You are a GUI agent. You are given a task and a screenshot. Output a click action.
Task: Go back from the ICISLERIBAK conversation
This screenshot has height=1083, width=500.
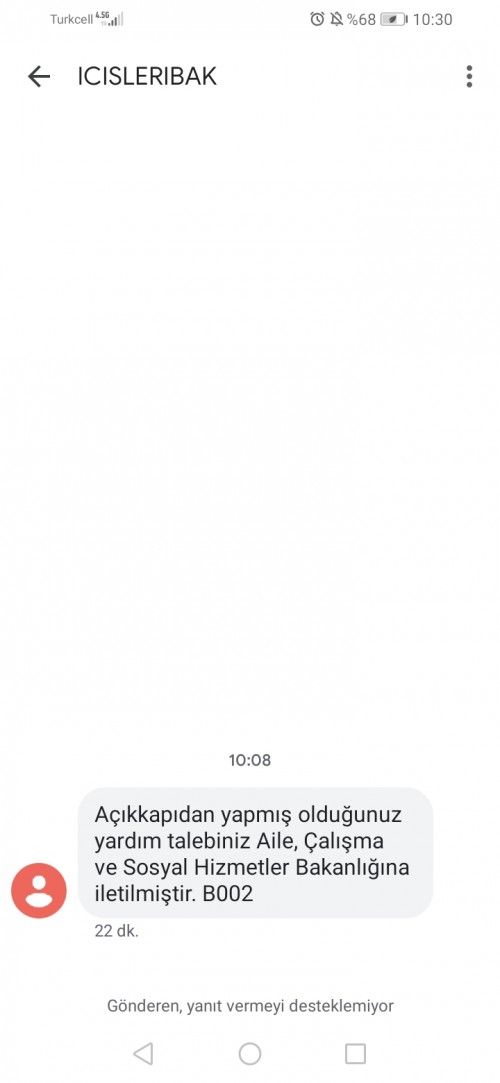39,77
